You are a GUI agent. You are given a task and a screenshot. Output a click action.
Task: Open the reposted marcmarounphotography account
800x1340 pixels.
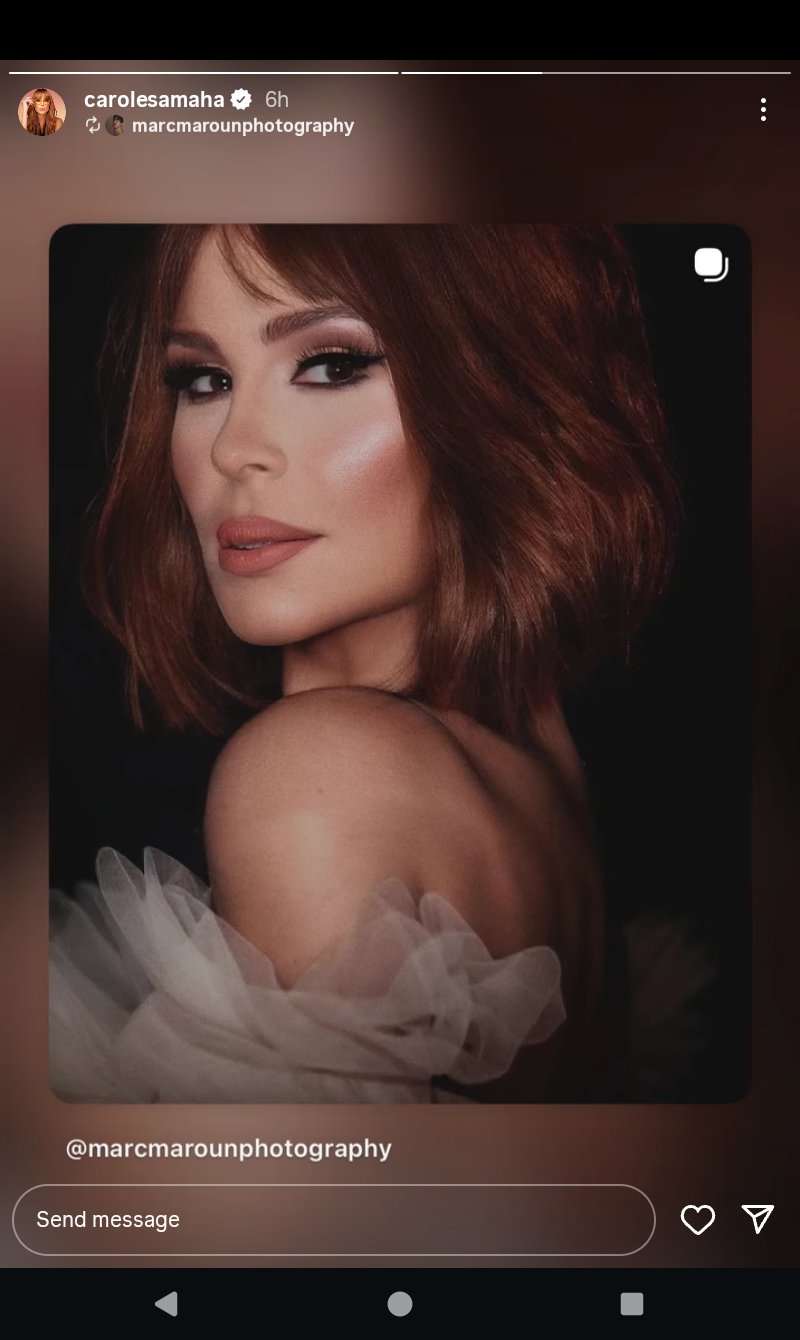click(242, 125)
